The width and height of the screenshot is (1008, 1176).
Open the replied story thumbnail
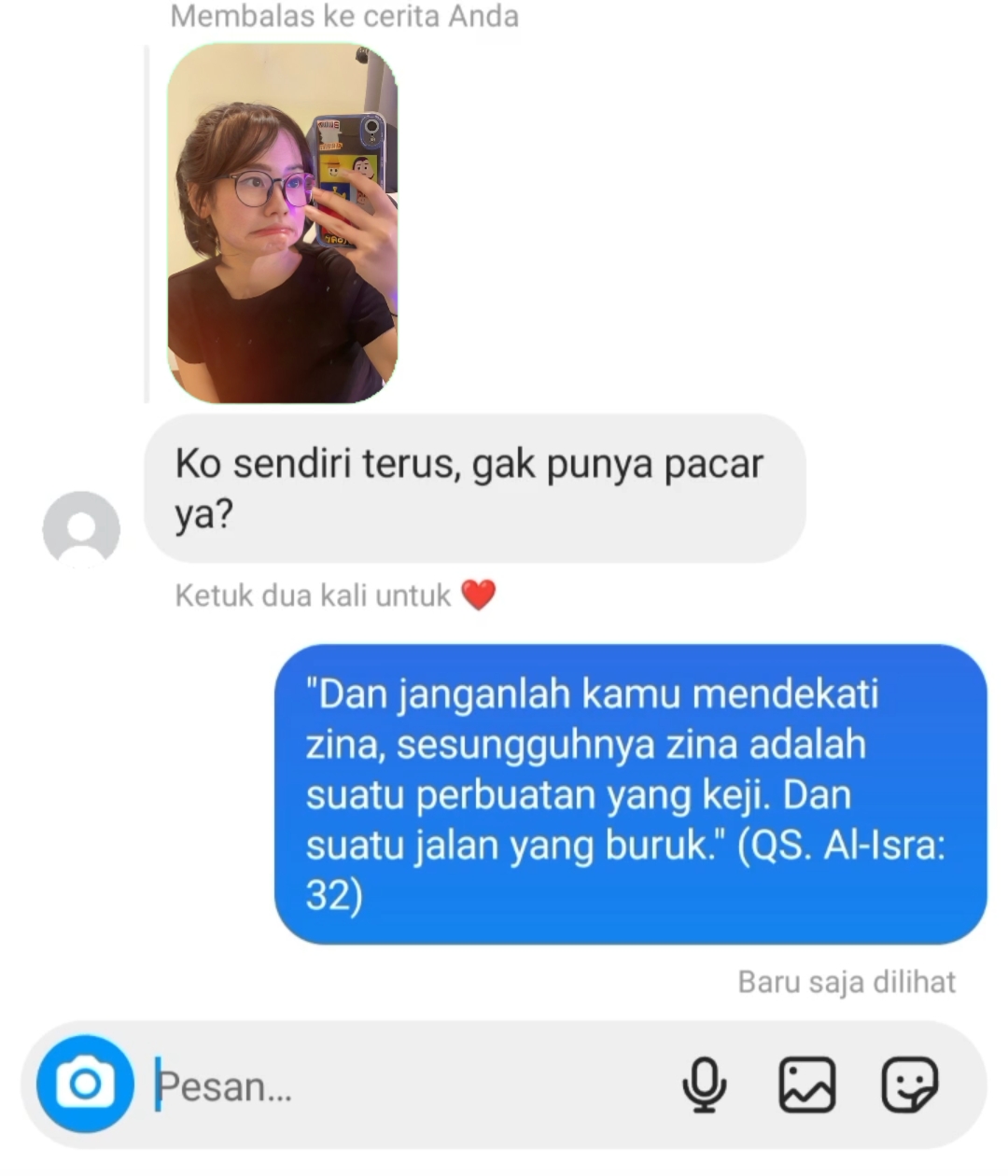tap(282, 223)
